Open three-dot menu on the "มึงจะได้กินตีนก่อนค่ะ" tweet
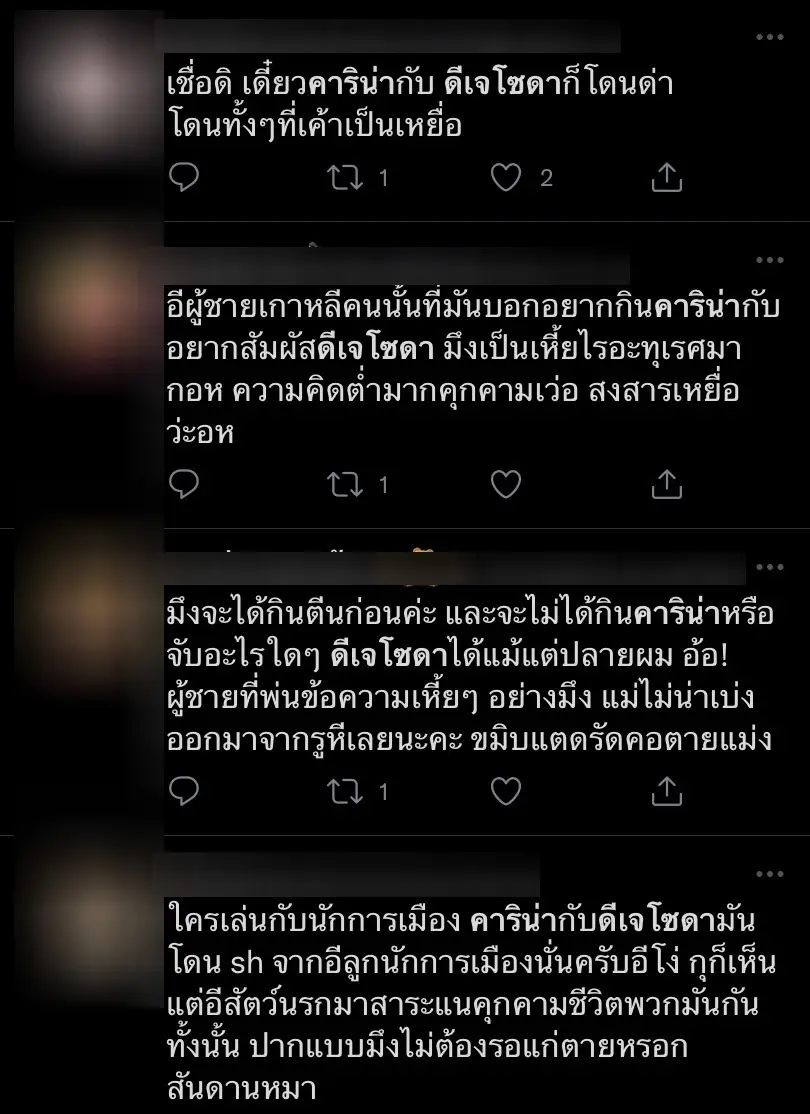Screen dimensions: 810x1114 [769, 565]
